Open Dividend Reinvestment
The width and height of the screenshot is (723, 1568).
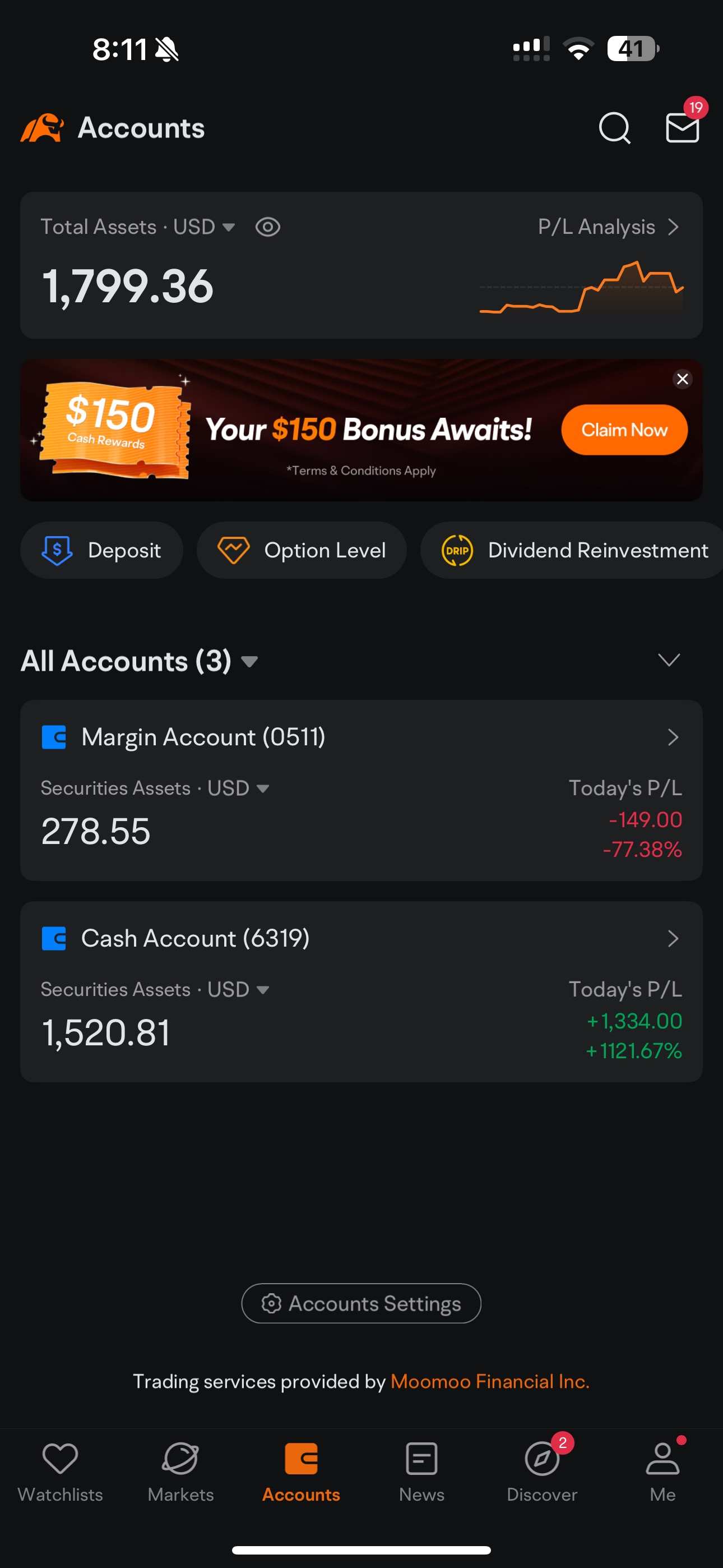pos(572,550)
